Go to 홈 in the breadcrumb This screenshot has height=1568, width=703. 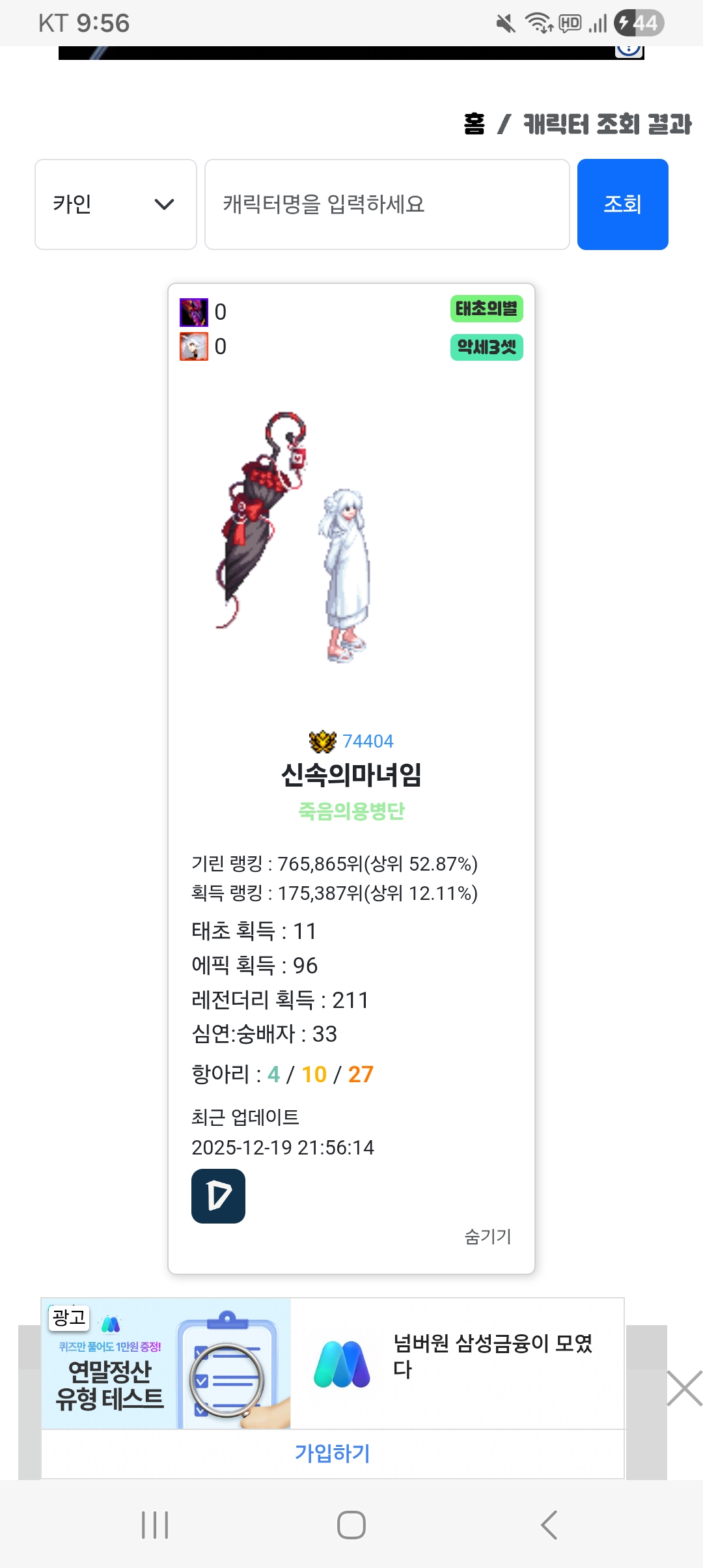click(474, 124)
